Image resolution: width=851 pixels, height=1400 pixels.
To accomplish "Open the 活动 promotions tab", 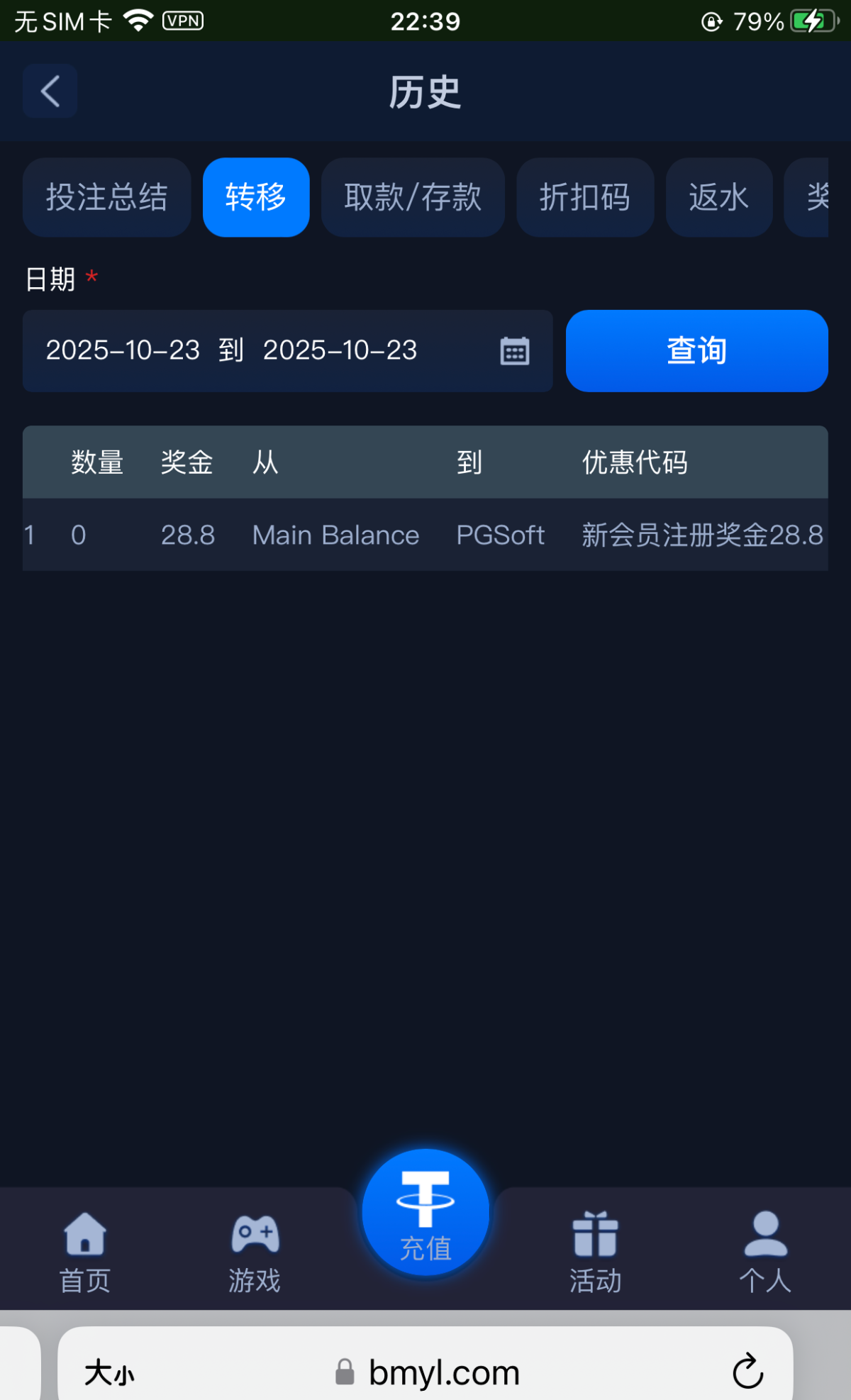I will pos(596,1252).
